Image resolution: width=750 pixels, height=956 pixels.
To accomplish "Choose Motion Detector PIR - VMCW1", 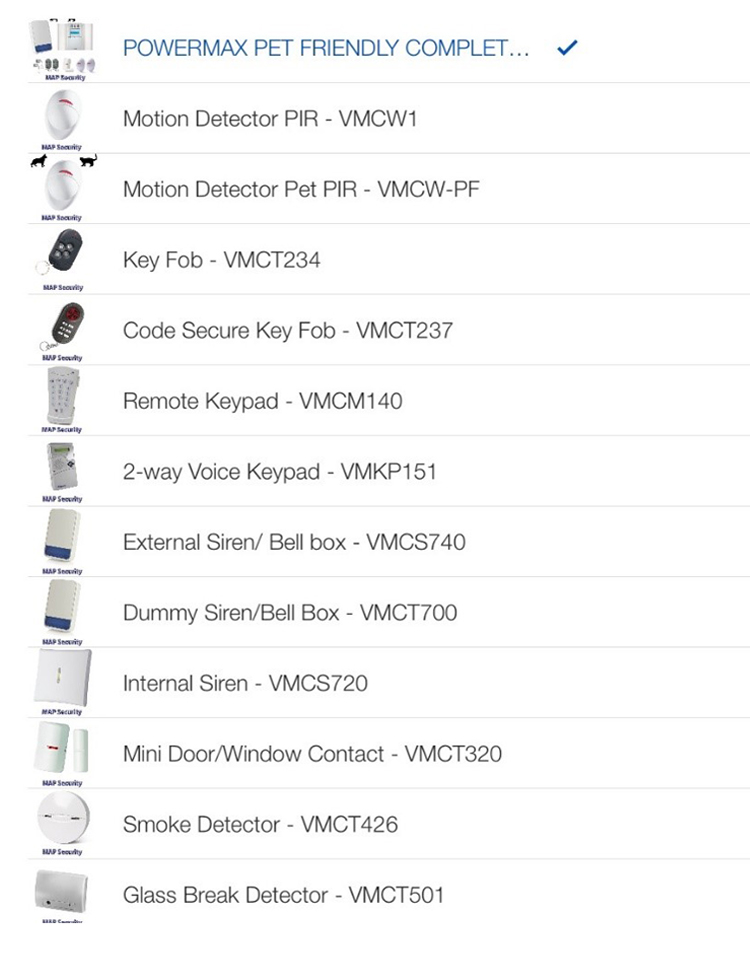I will pos(270,119).
